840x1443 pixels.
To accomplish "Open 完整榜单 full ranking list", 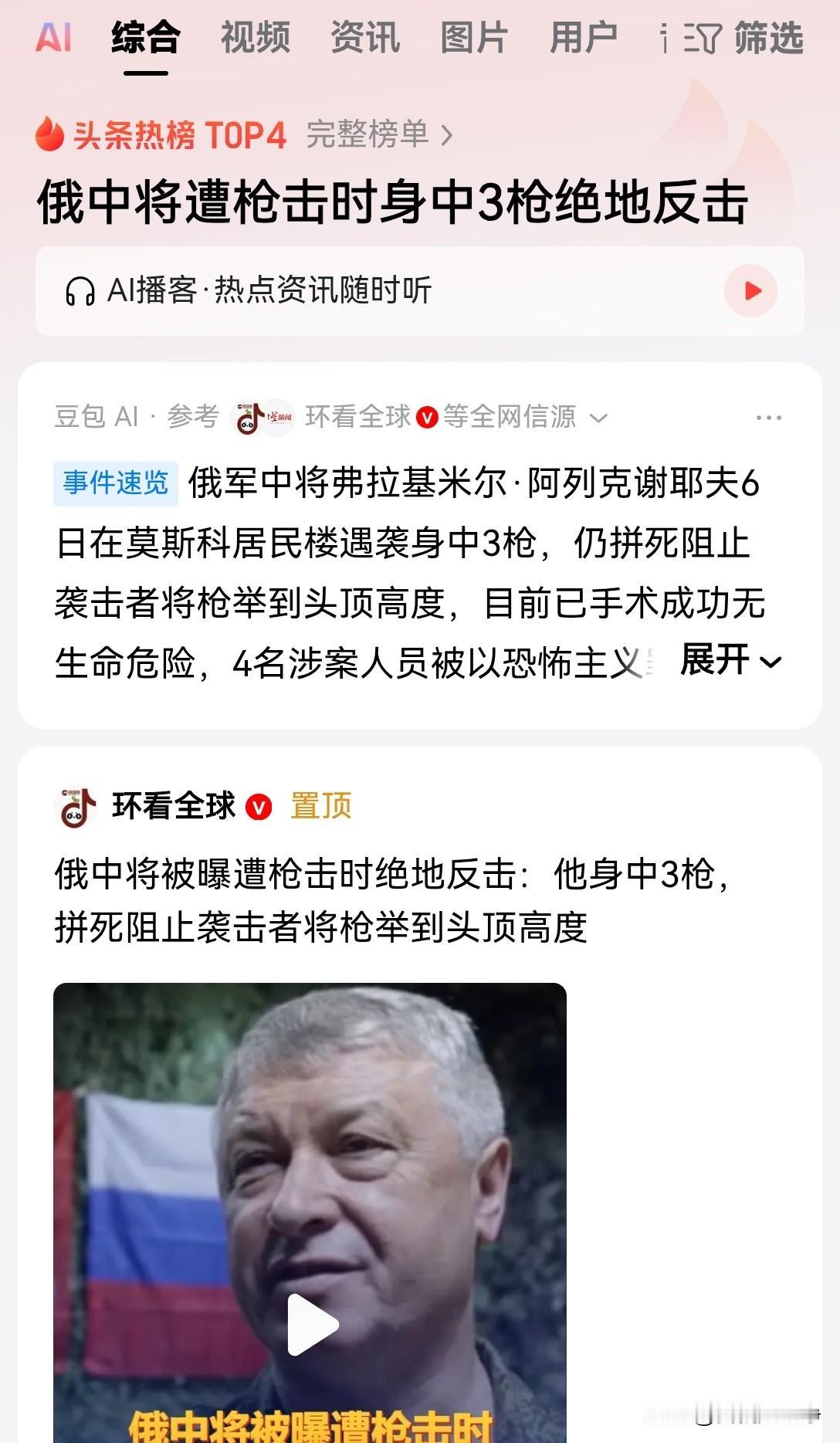I will point(371,134).
